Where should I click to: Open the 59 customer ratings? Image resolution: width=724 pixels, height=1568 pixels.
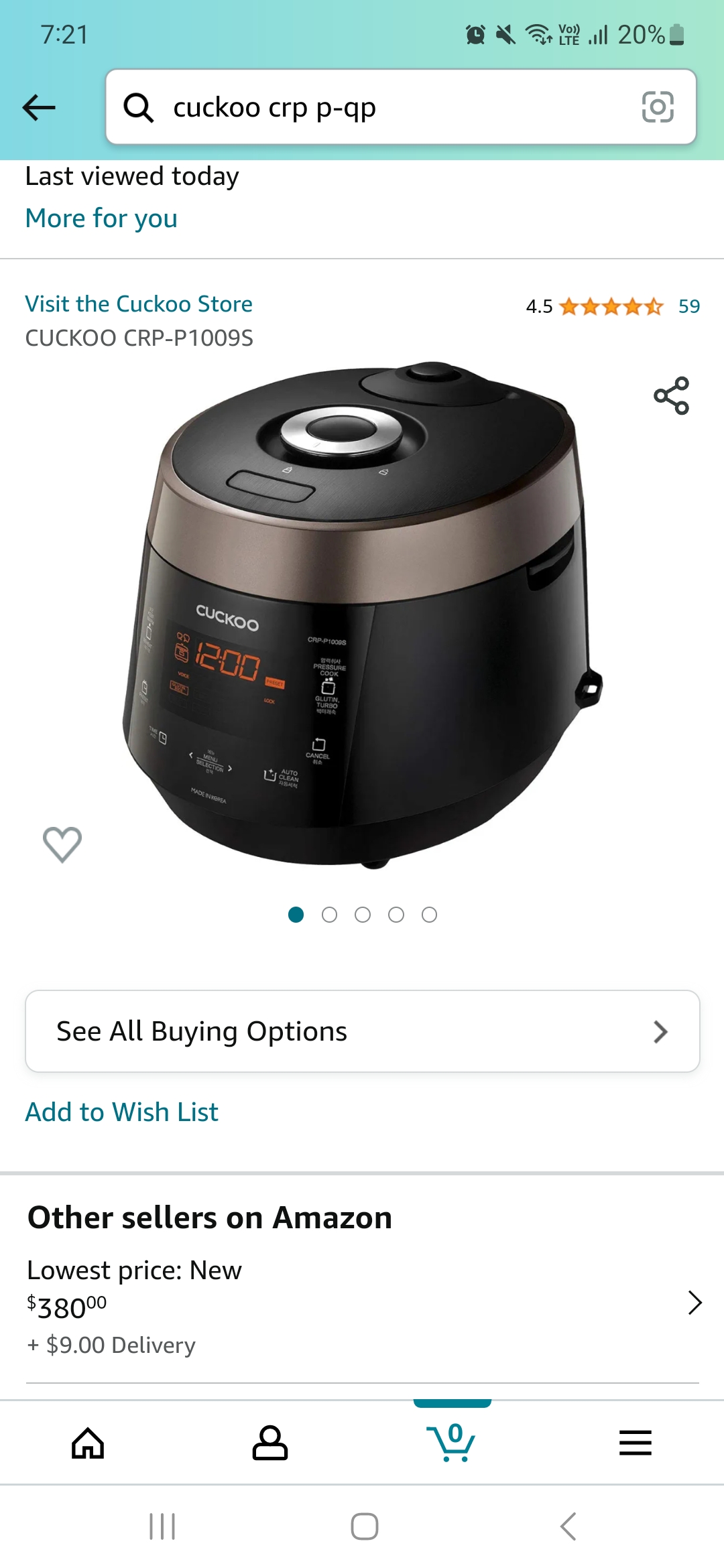(688, 306)
